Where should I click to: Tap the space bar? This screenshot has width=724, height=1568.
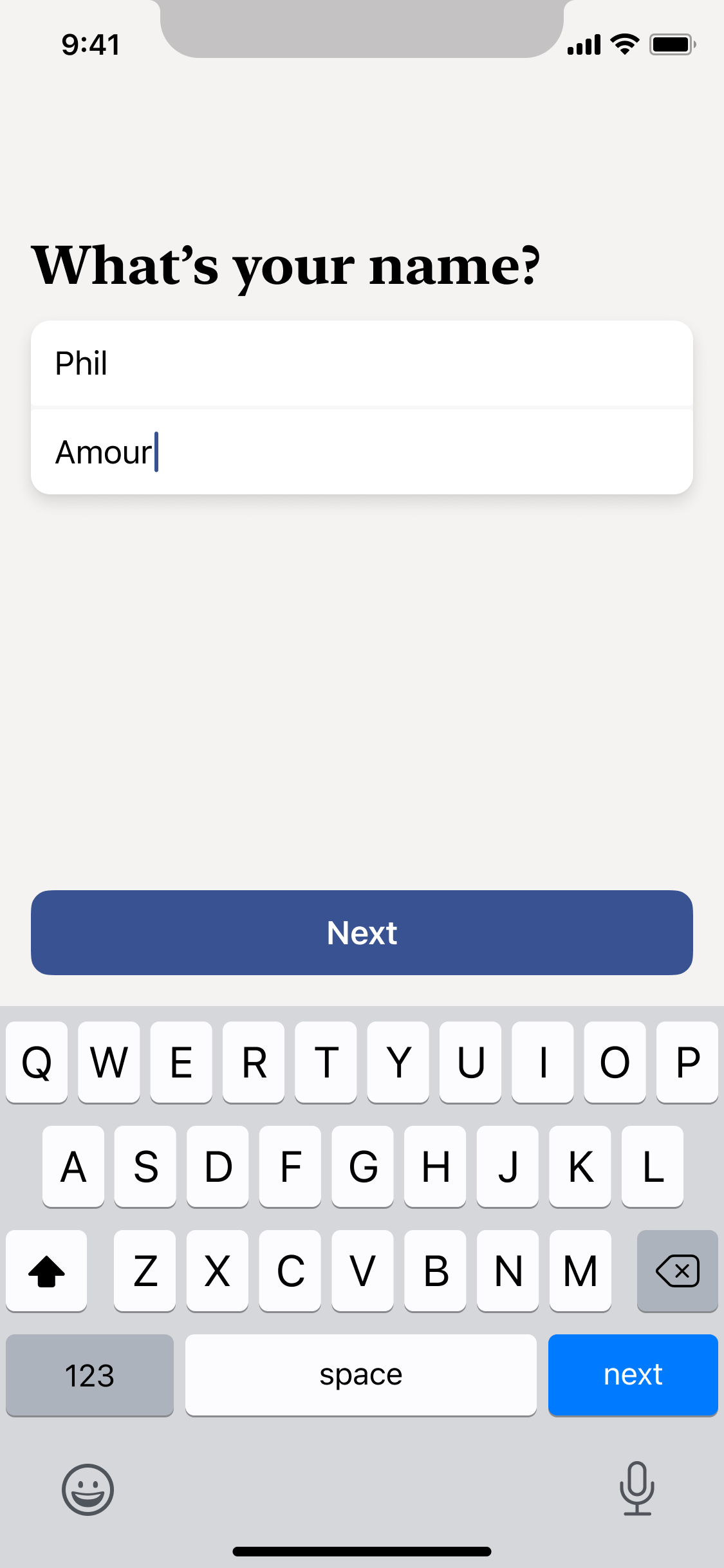tap(361, 1375)
